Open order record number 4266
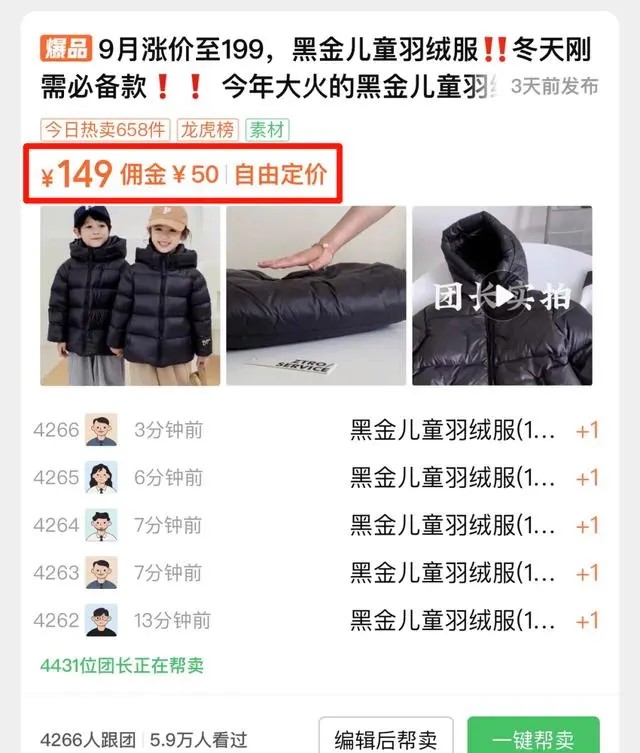The width and height of the screenshot is (640, 753). 320,430
